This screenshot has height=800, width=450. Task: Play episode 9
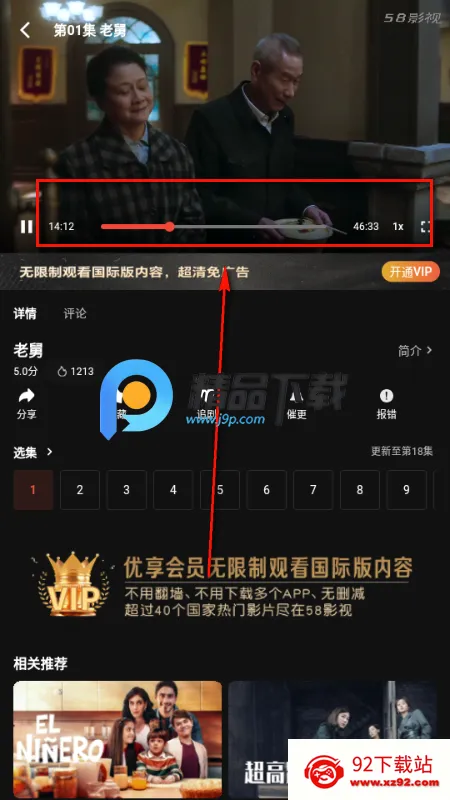407,490
